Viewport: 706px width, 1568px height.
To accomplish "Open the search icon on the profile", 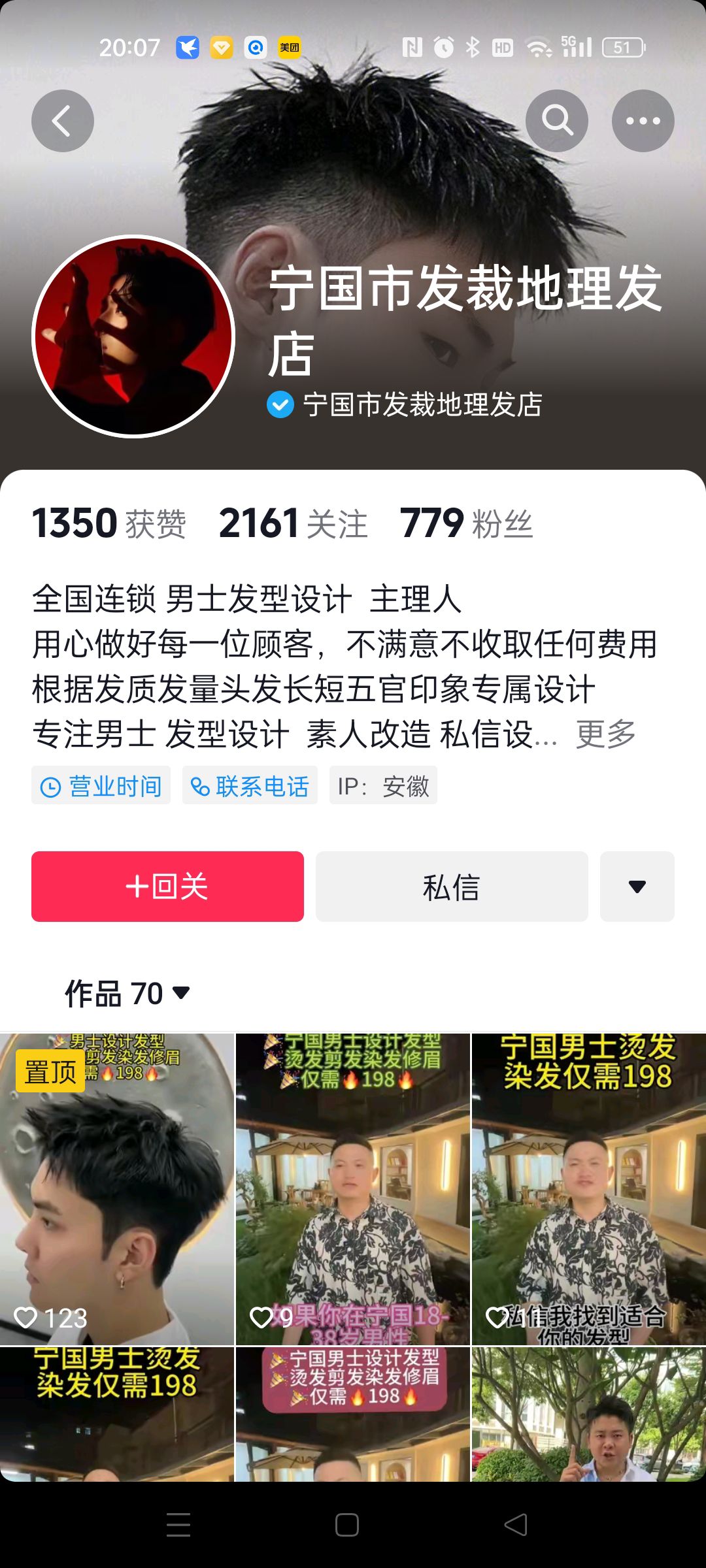I will [556, 121].
